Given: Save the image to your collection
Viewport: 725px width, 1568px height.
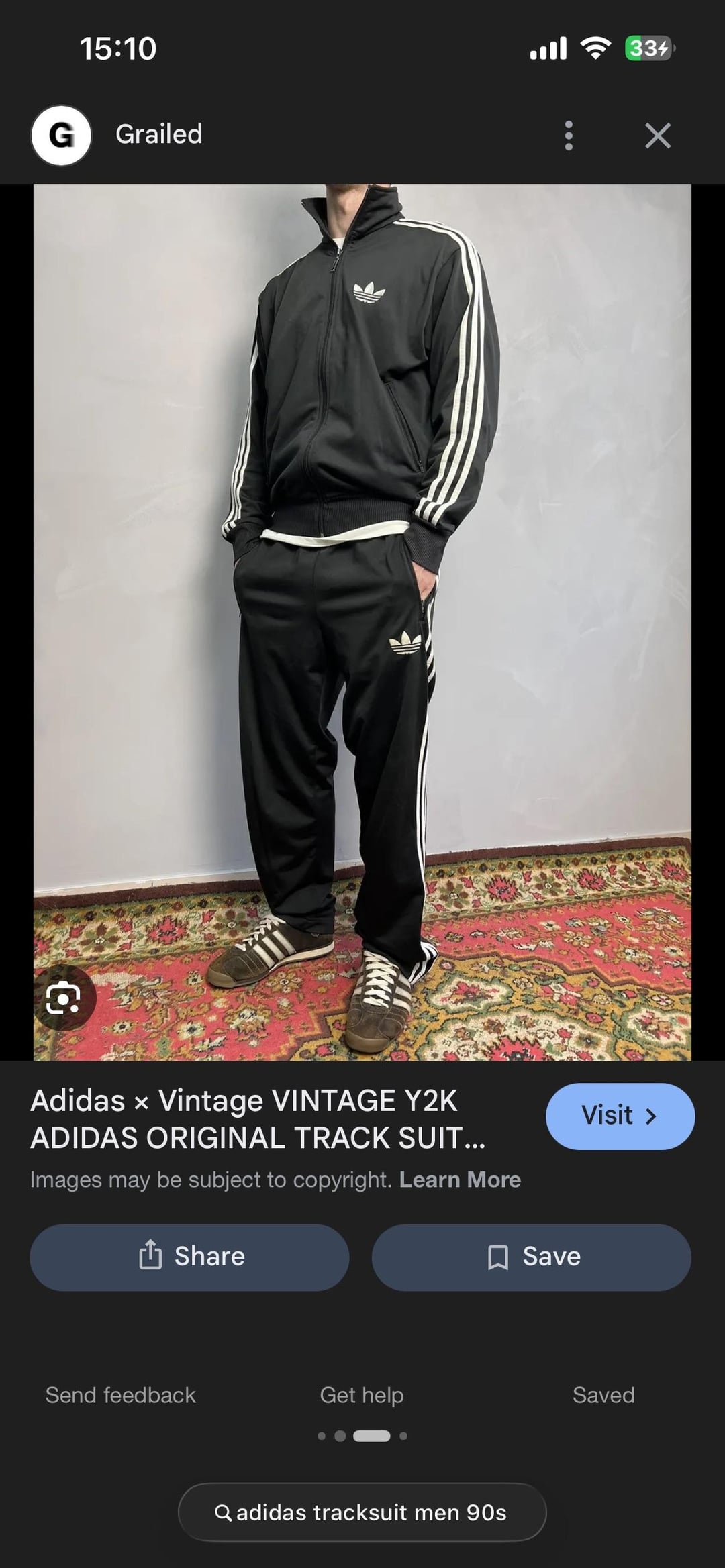Looking at the screenshot, I should 531,1257.
